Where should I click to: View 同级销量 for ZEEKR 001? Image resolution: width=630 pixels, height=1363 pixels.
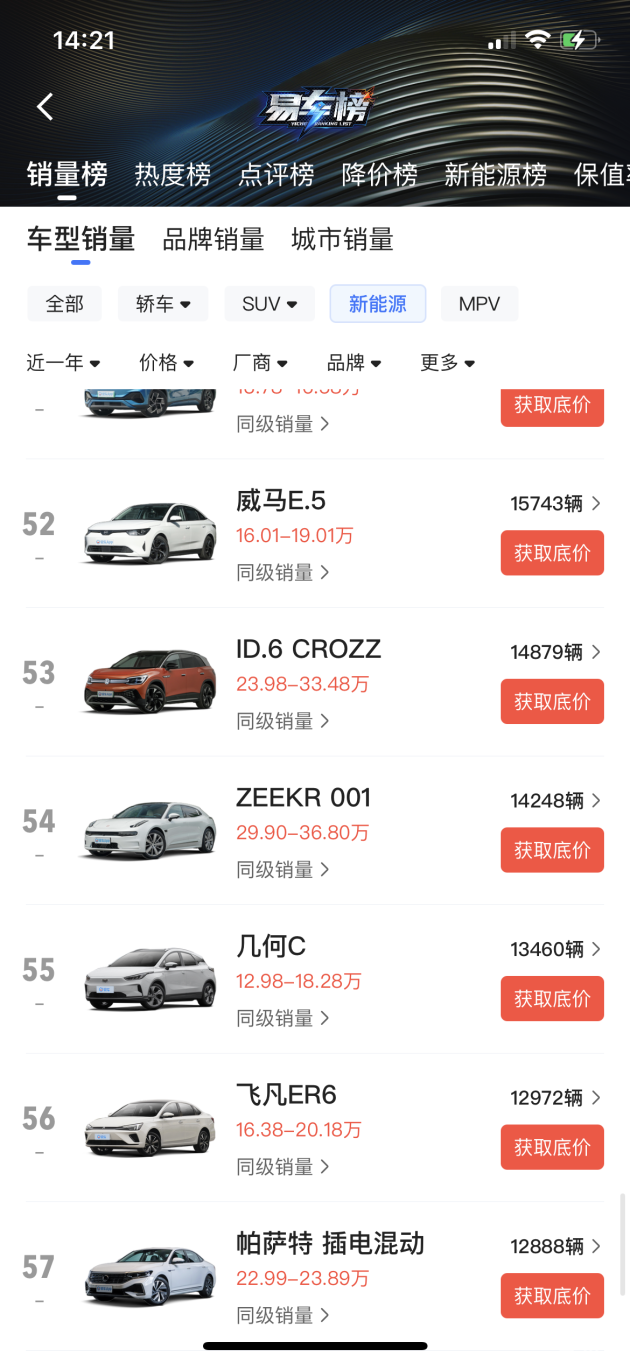click(283, 870)
